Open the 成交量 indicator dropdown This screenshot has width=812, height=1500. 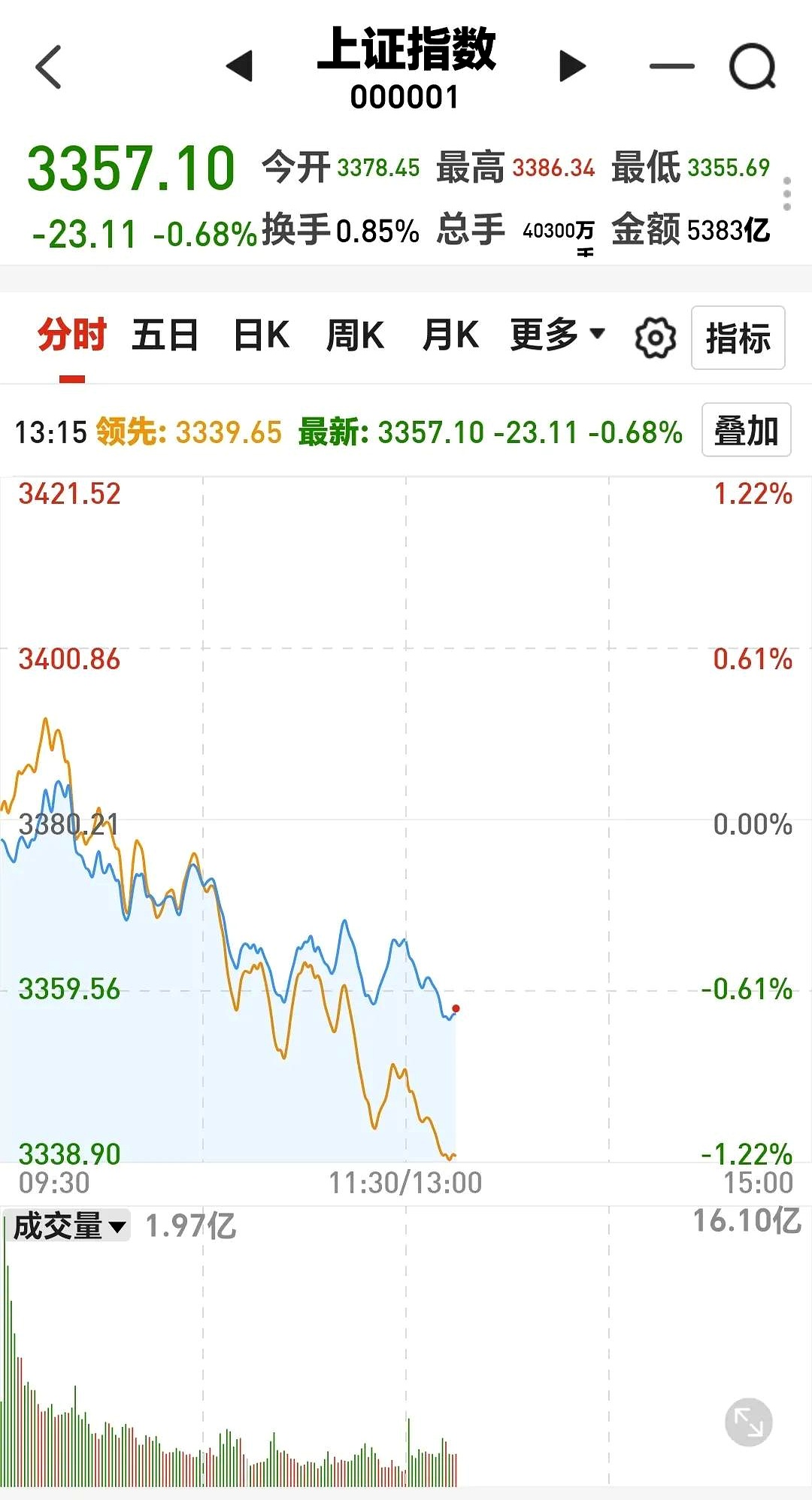68,1226
